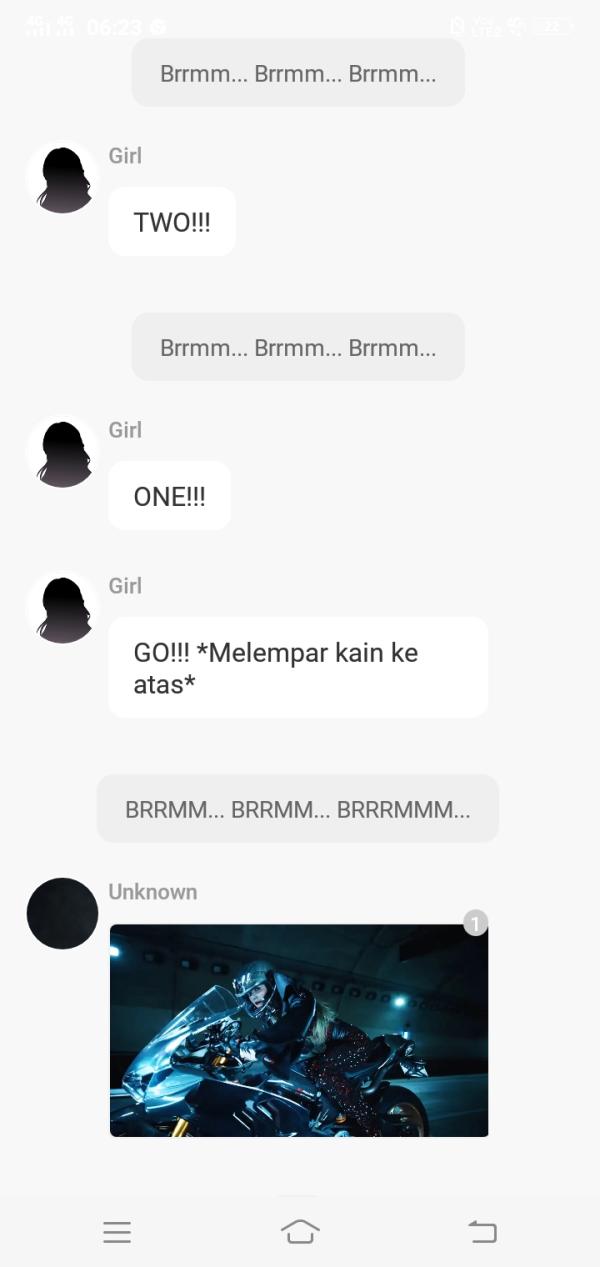Go back with the system back button
This screenshot has width=600, height=1267.
point(482,1232)
